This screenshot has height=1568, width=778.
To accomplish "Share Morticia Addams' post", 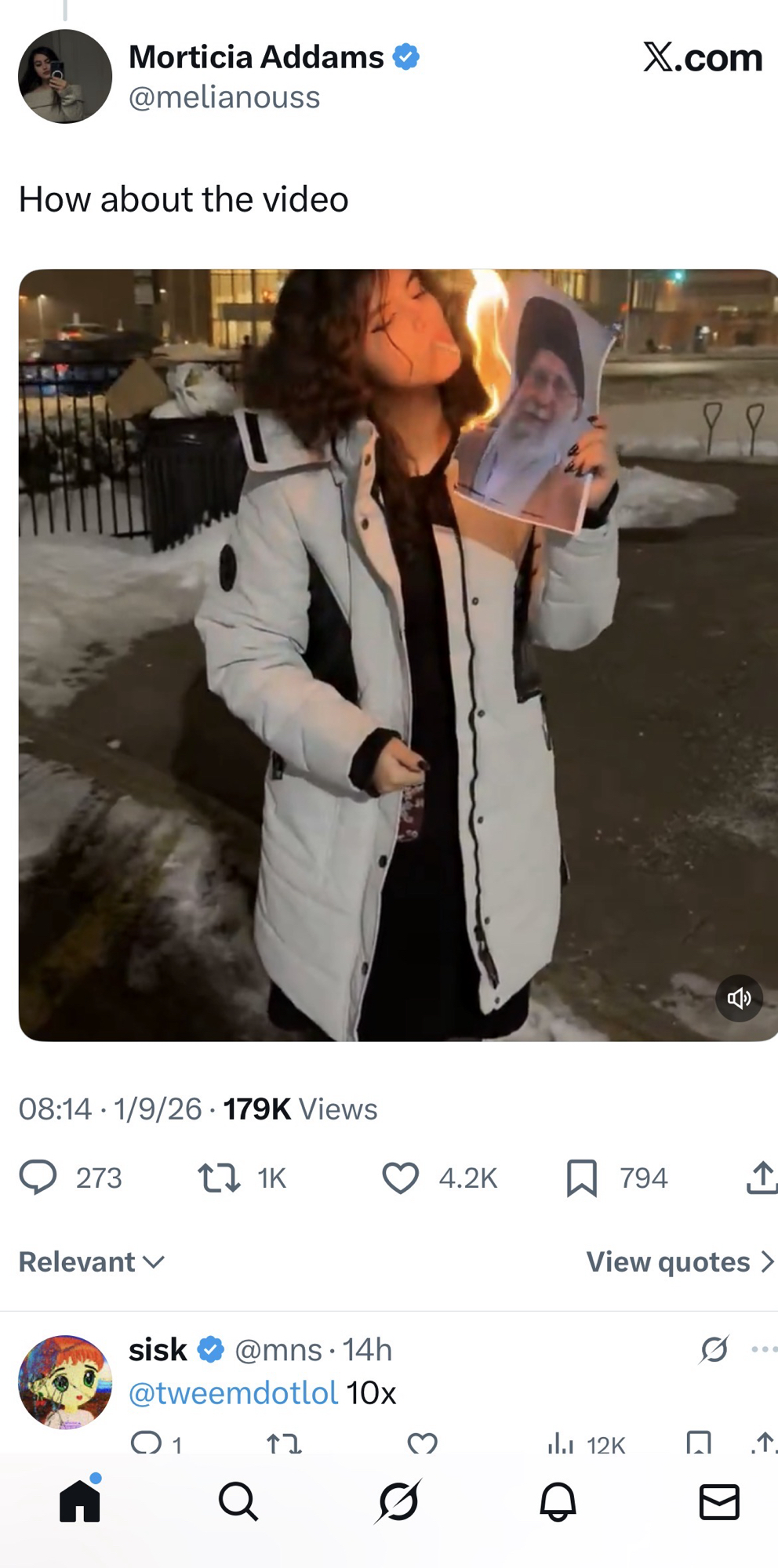I will pyautogui.click(x=761, y=1178).
